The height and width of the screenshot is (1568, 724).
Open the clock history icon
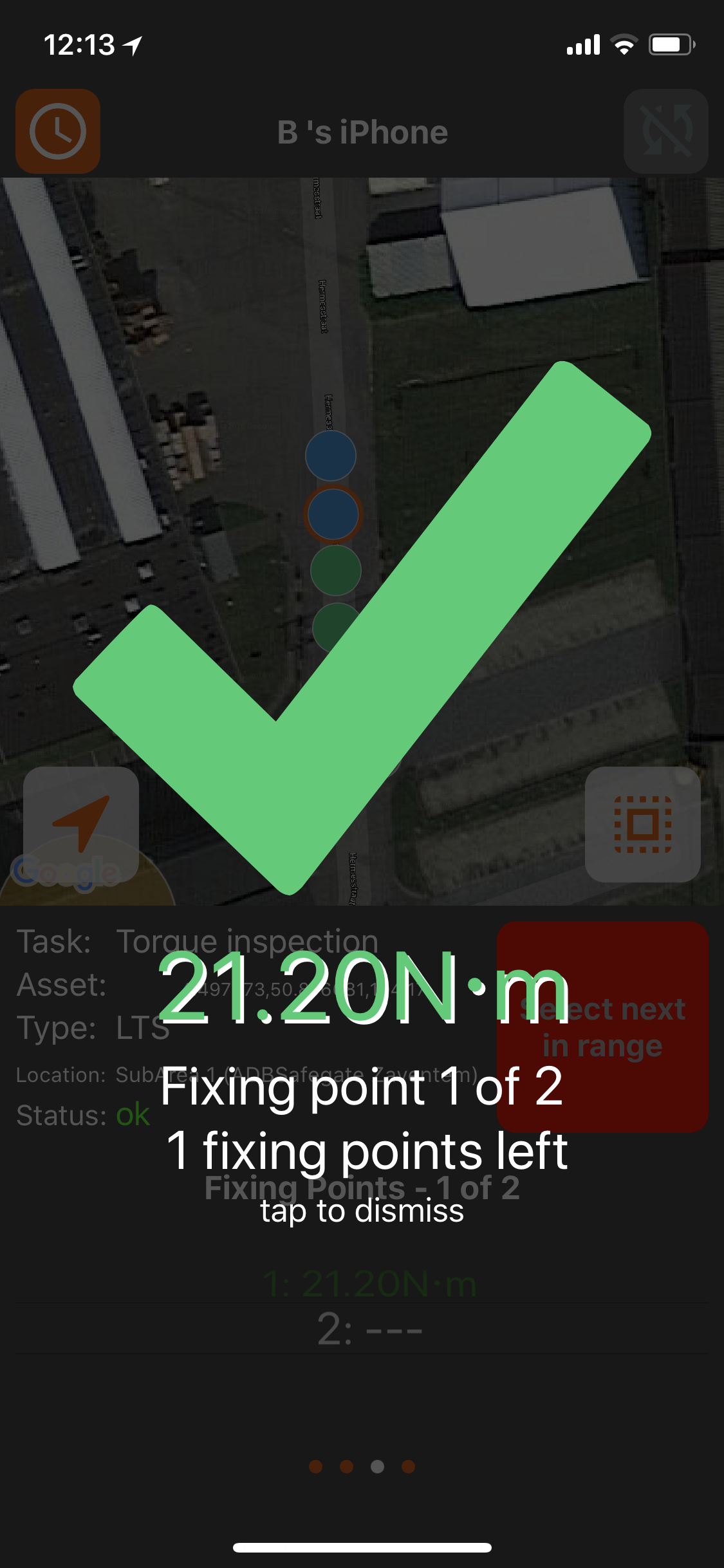[58, 131]
